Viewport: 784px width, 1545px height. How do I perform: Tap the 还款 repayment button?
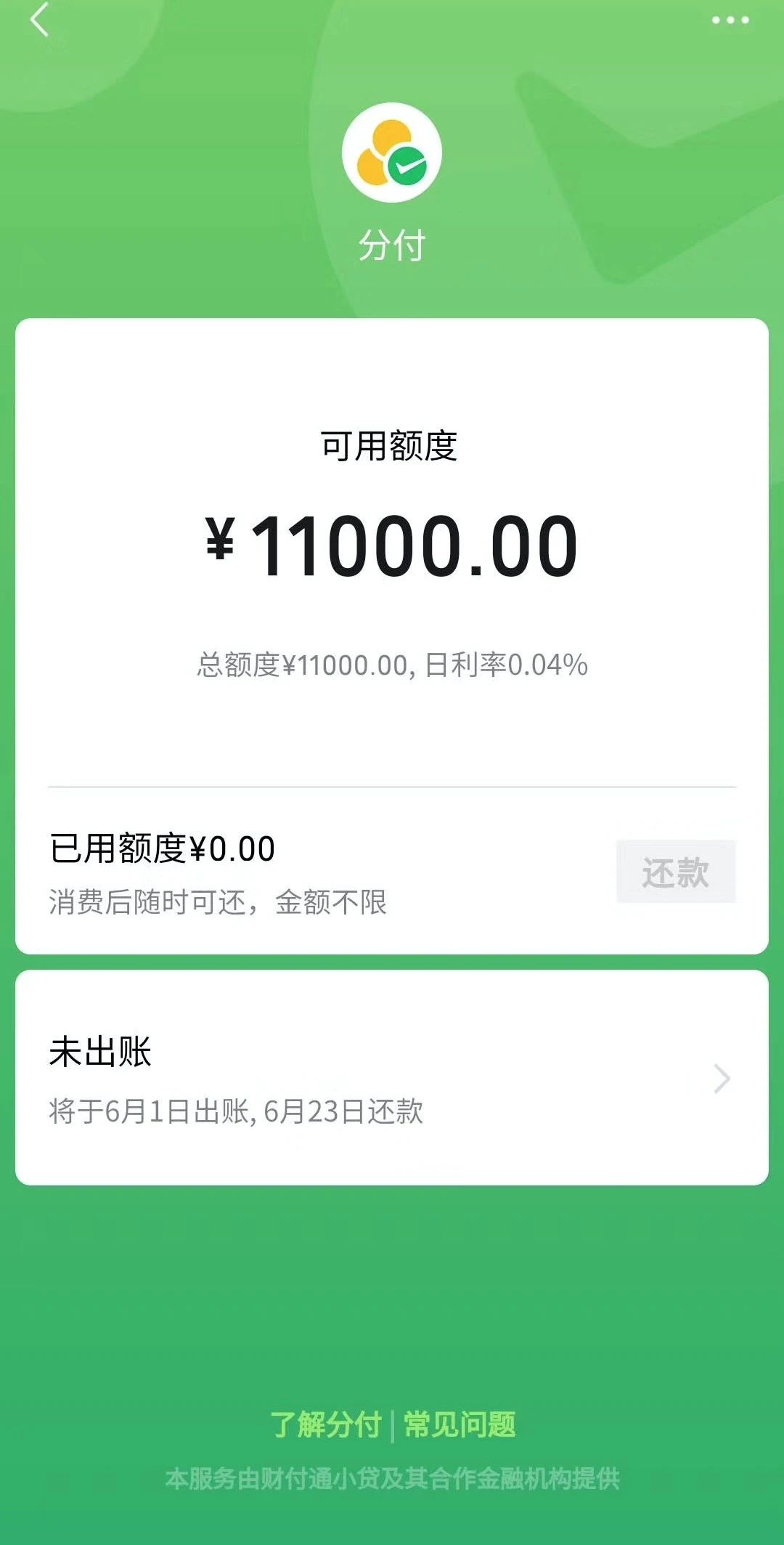676,872
